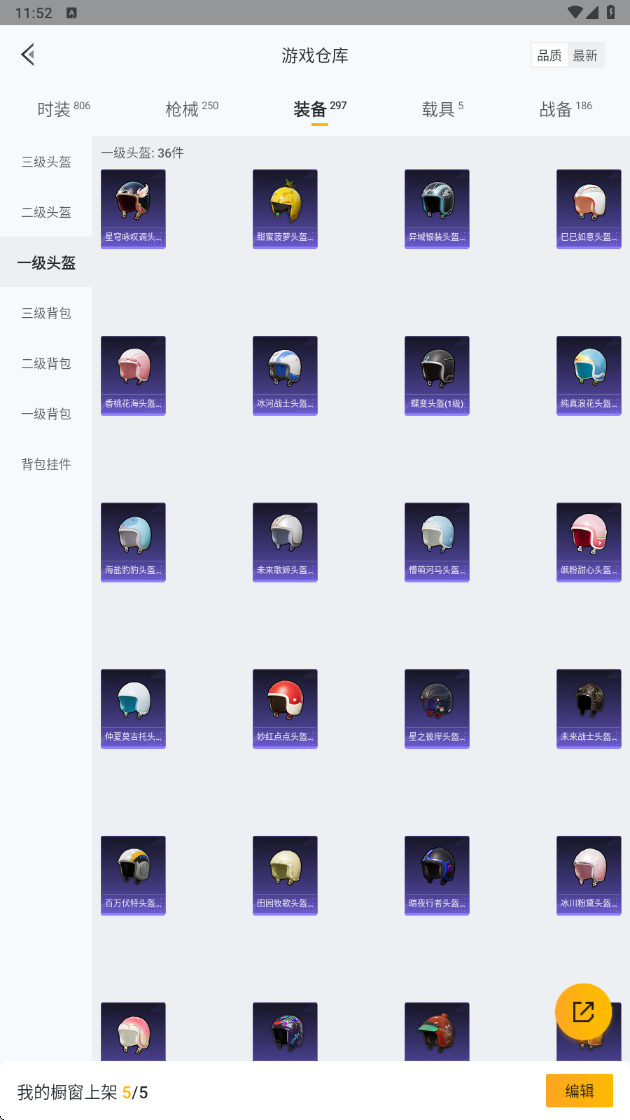630x1120 pixels.
Task: Open the 蝶变头盔(1级) item
Action: click(x=437, y=375)
